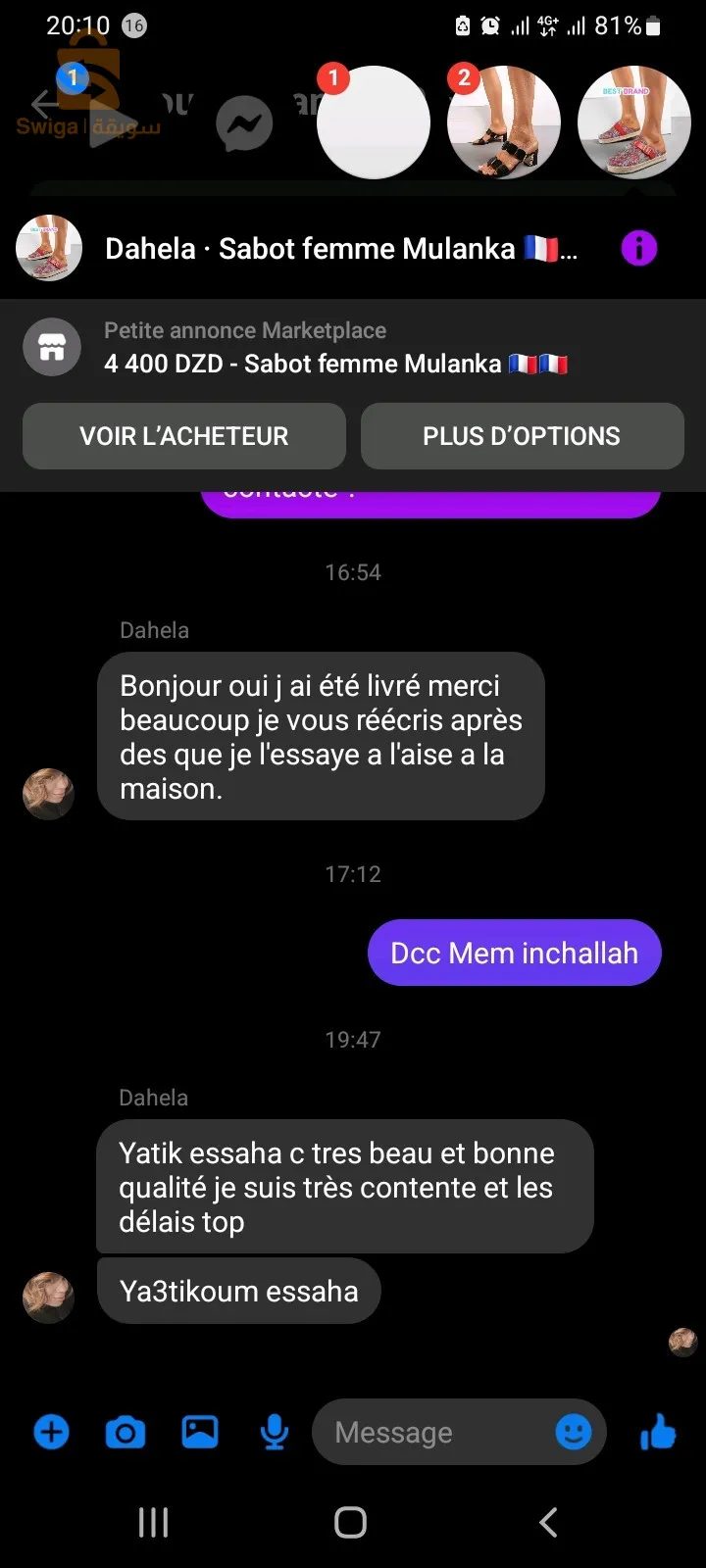Open PLUS D'OPTIONS menu

coord(522,436)
